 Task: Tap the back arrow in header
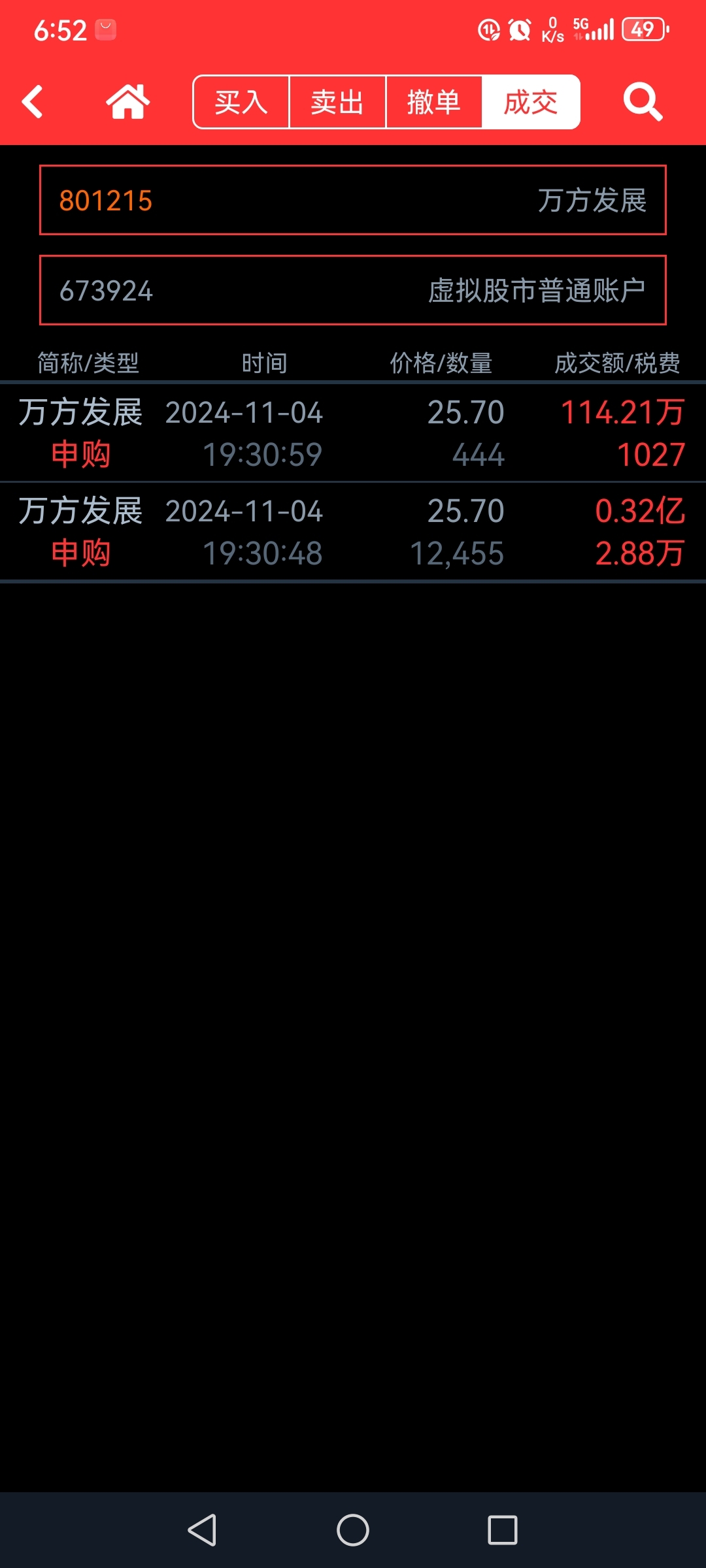point(32,103)
